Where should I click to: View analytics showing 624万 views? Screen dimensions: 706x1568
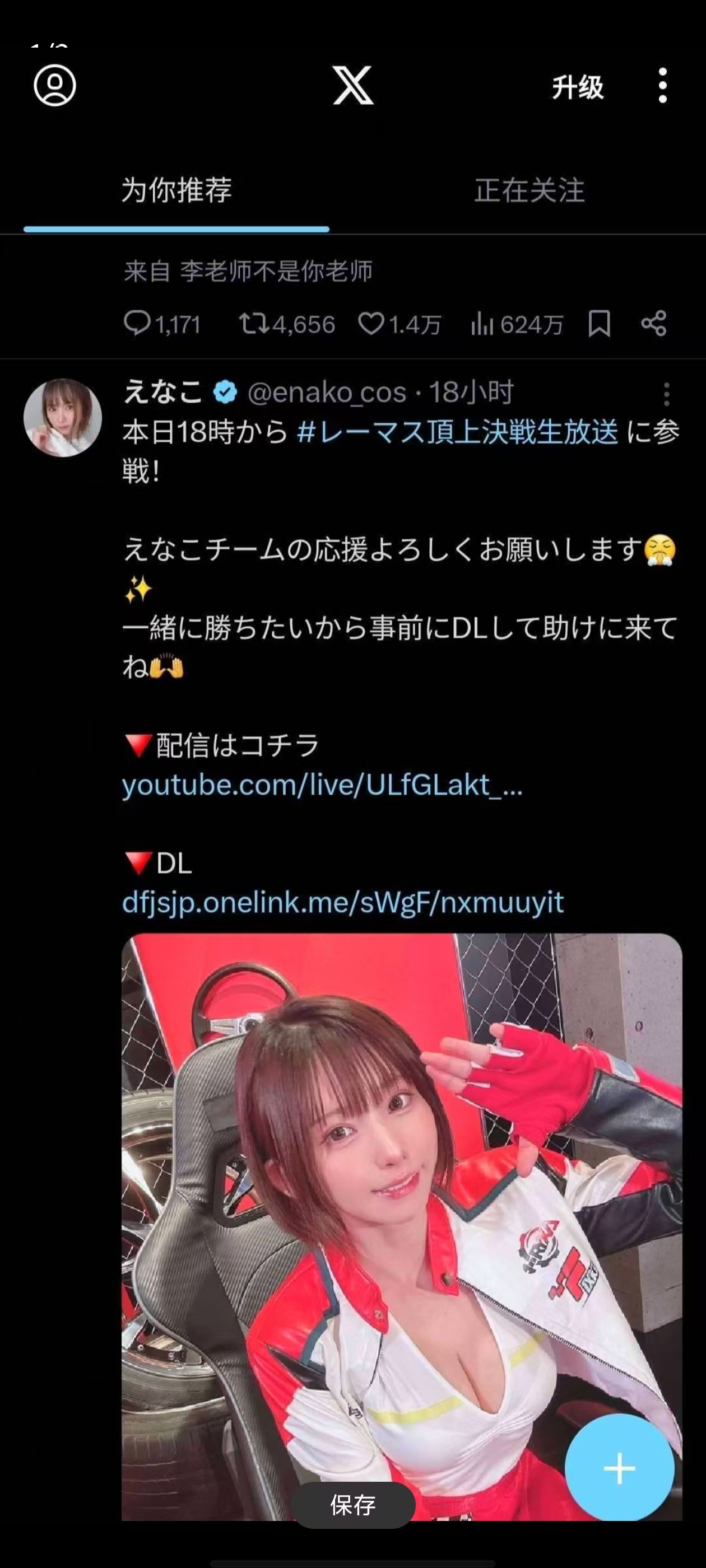517,324
